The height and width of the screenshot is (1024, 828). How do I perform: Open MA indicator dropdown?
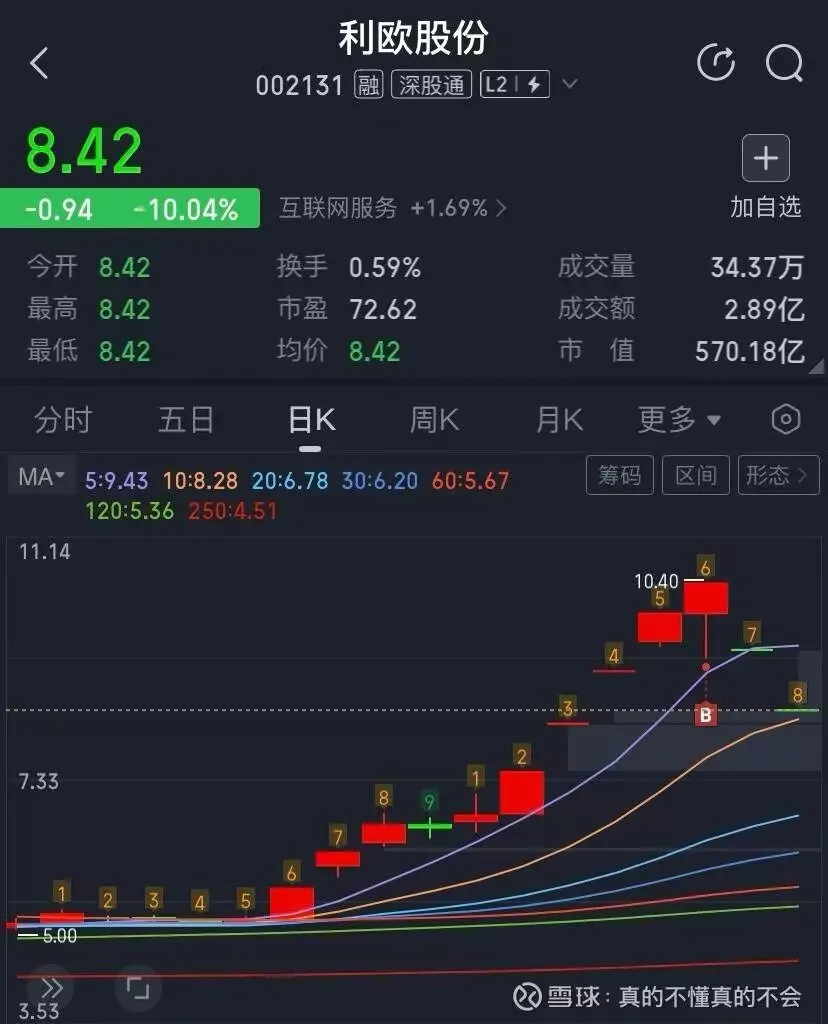(41, 477)
